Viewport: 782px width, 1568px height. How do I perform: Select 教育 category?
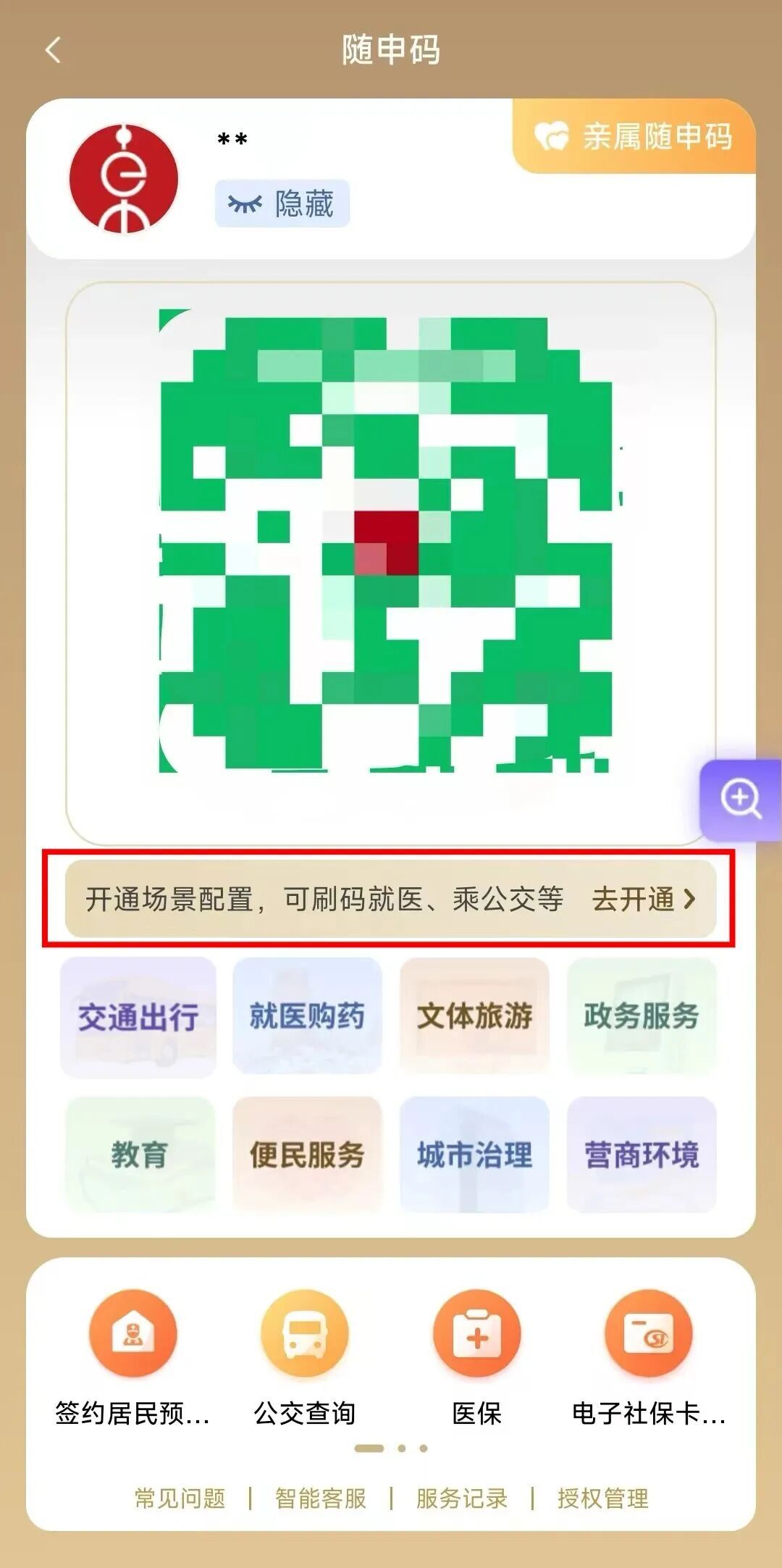(x=139, y=1154)
